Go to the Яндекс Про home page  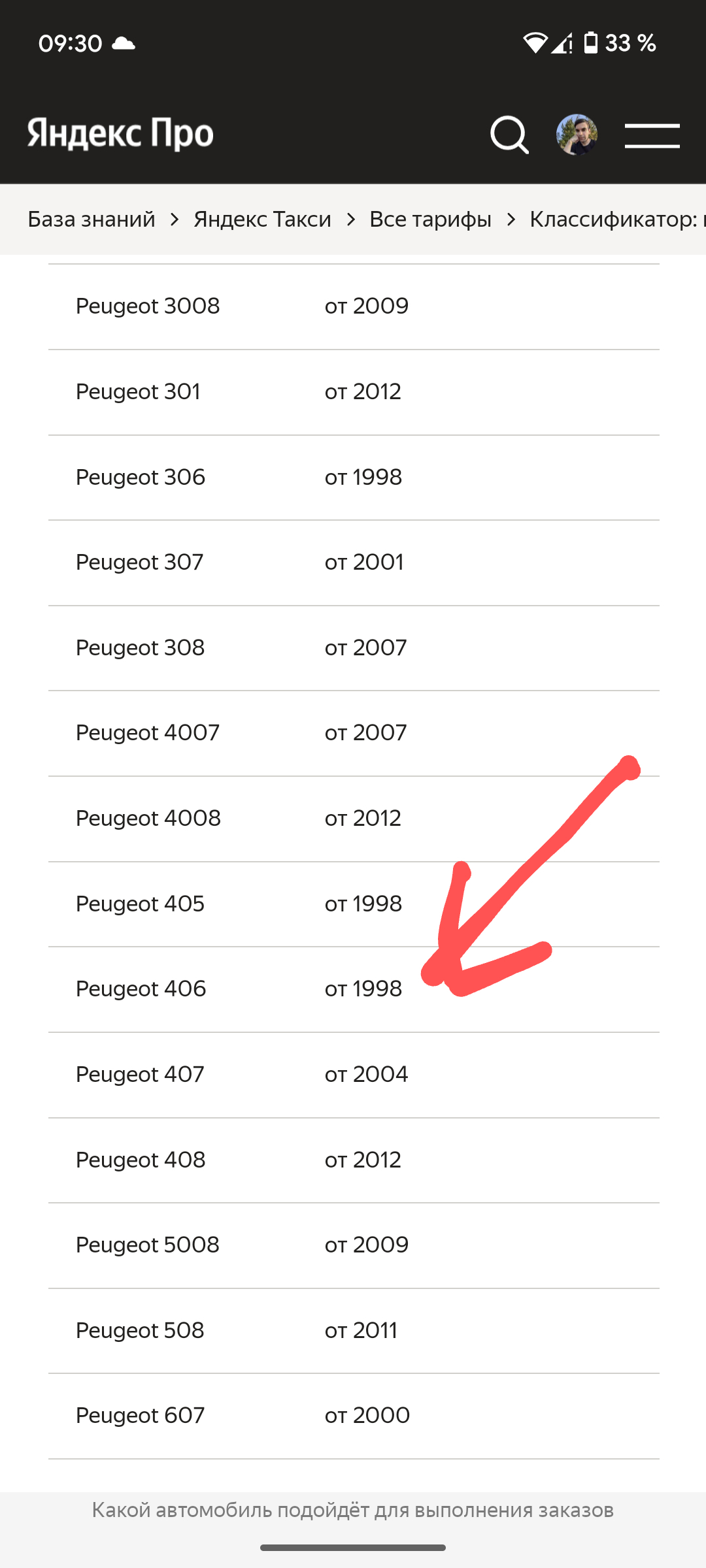click(120, 134)
